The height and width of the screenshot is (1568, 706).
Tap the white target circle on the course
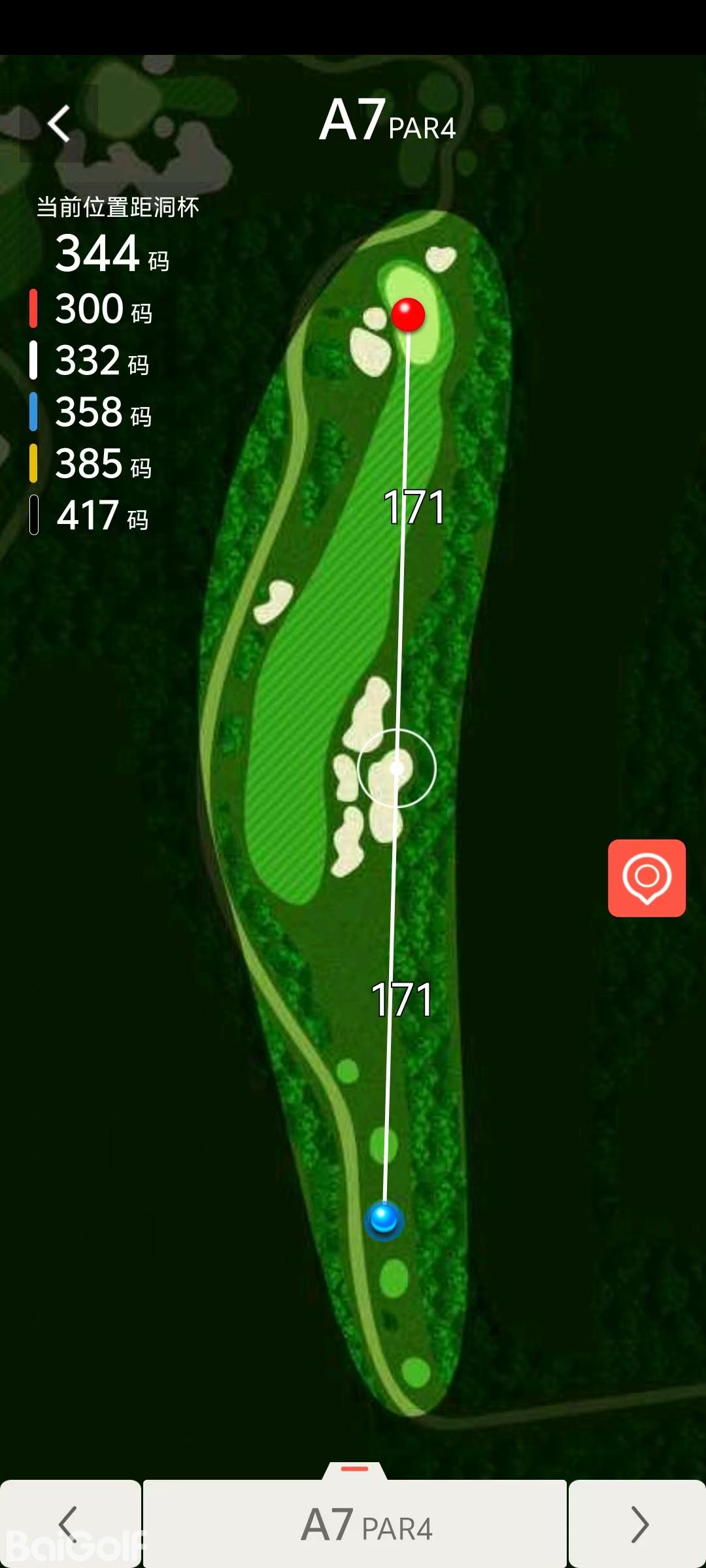[x=397, y=768]
